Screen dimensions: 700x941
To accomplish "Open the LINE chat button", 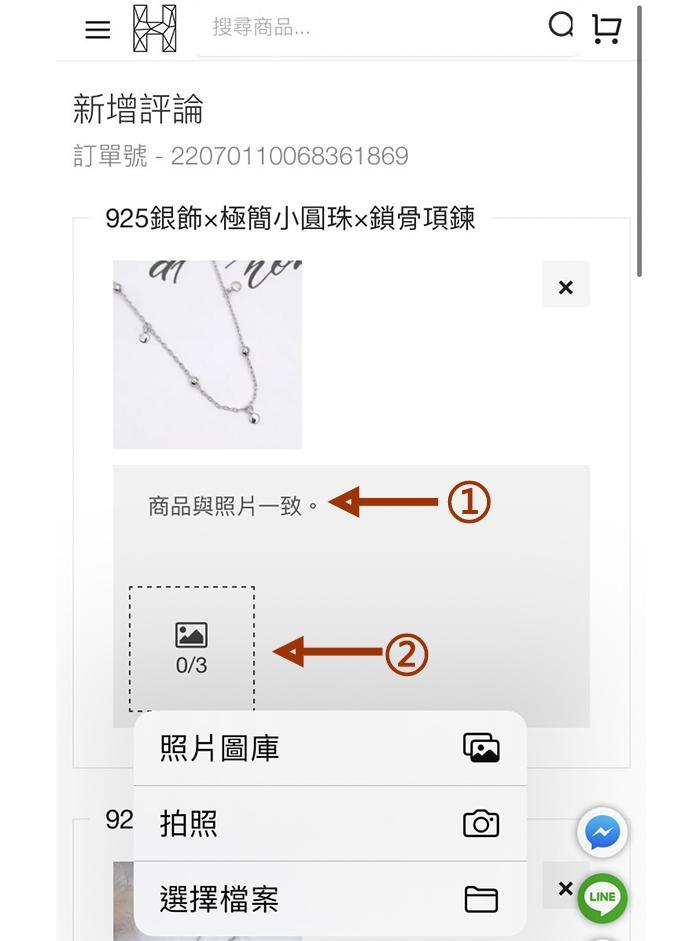I will click(x=602, y=898).
